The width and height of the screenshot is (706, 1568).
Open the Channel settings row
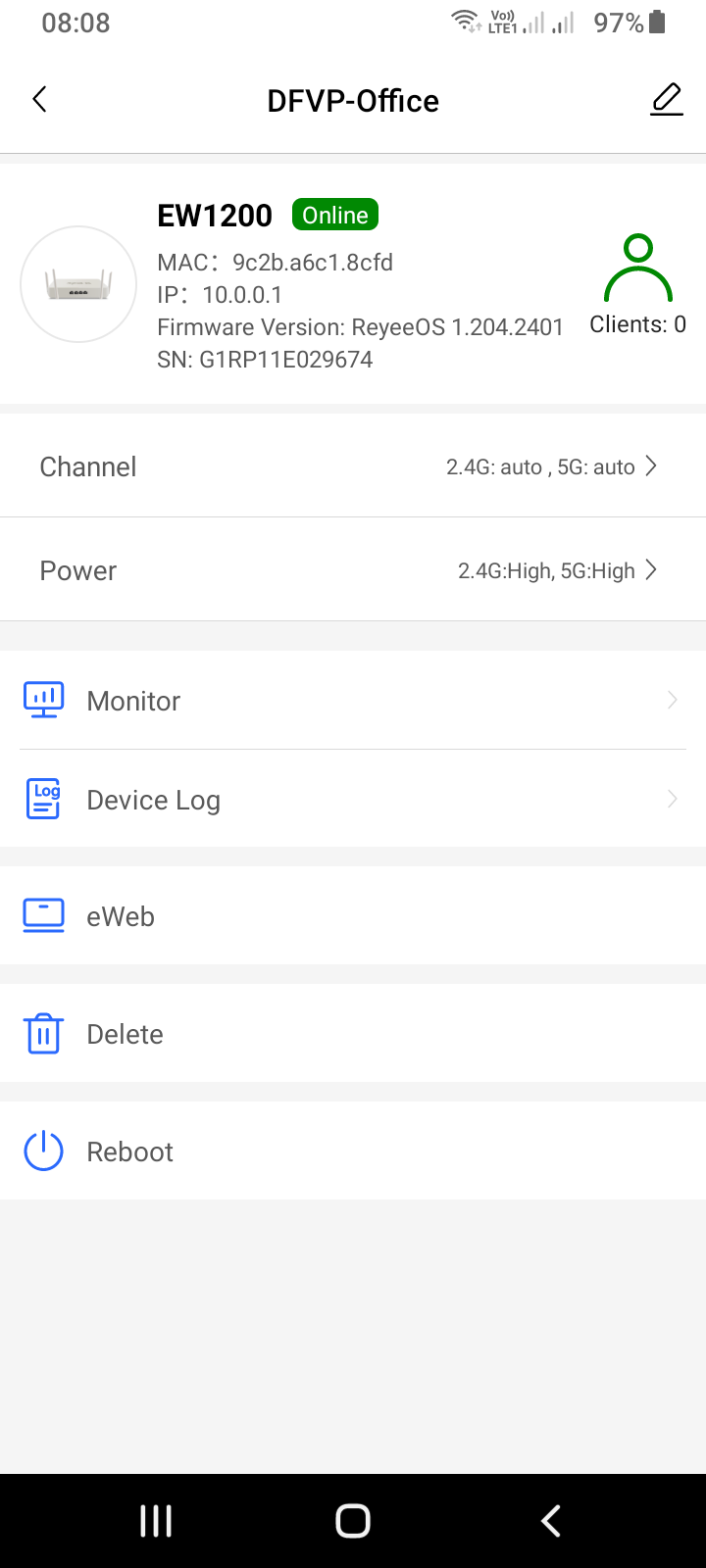coord(353,466)
